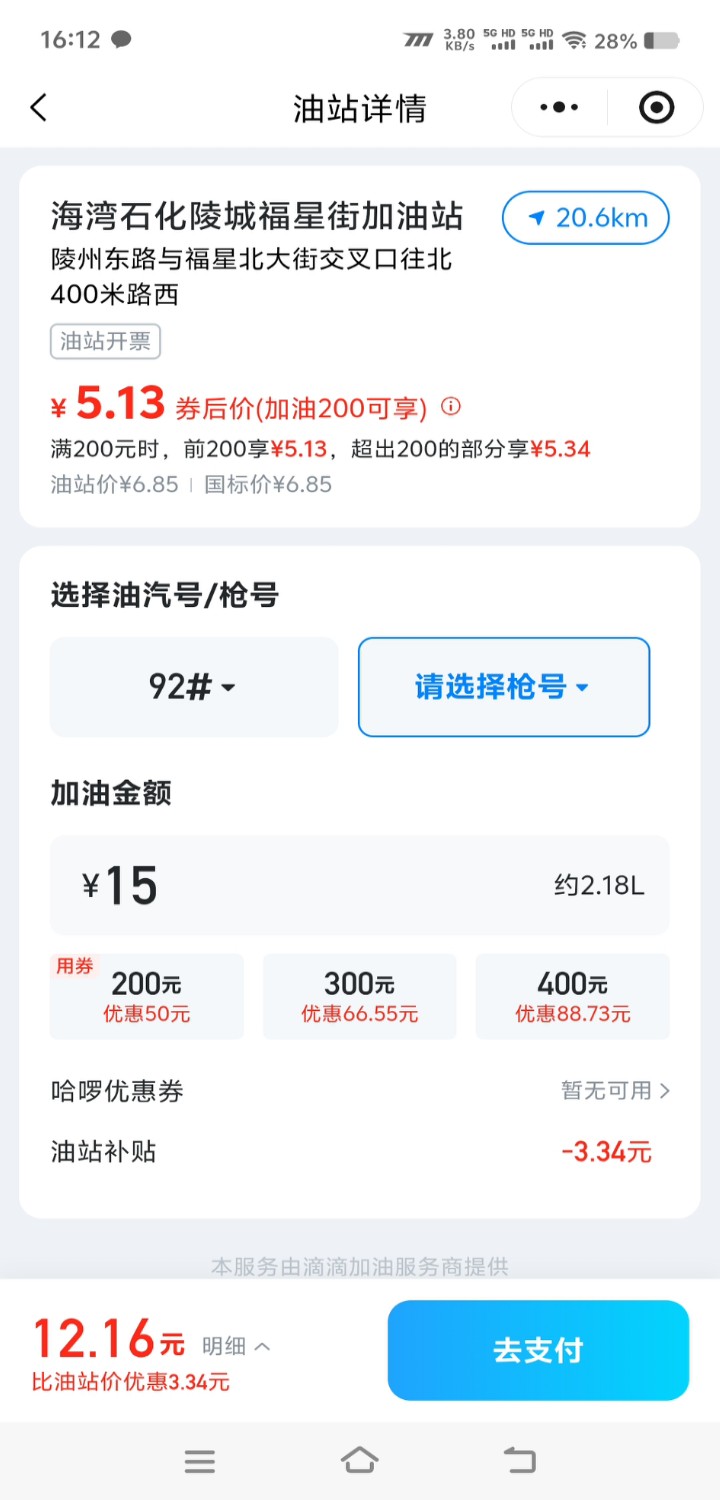Open the 92# fuel type dropdown
Image resolution: width=720 pixels, height=1500 pixels.
pos(194,687)
